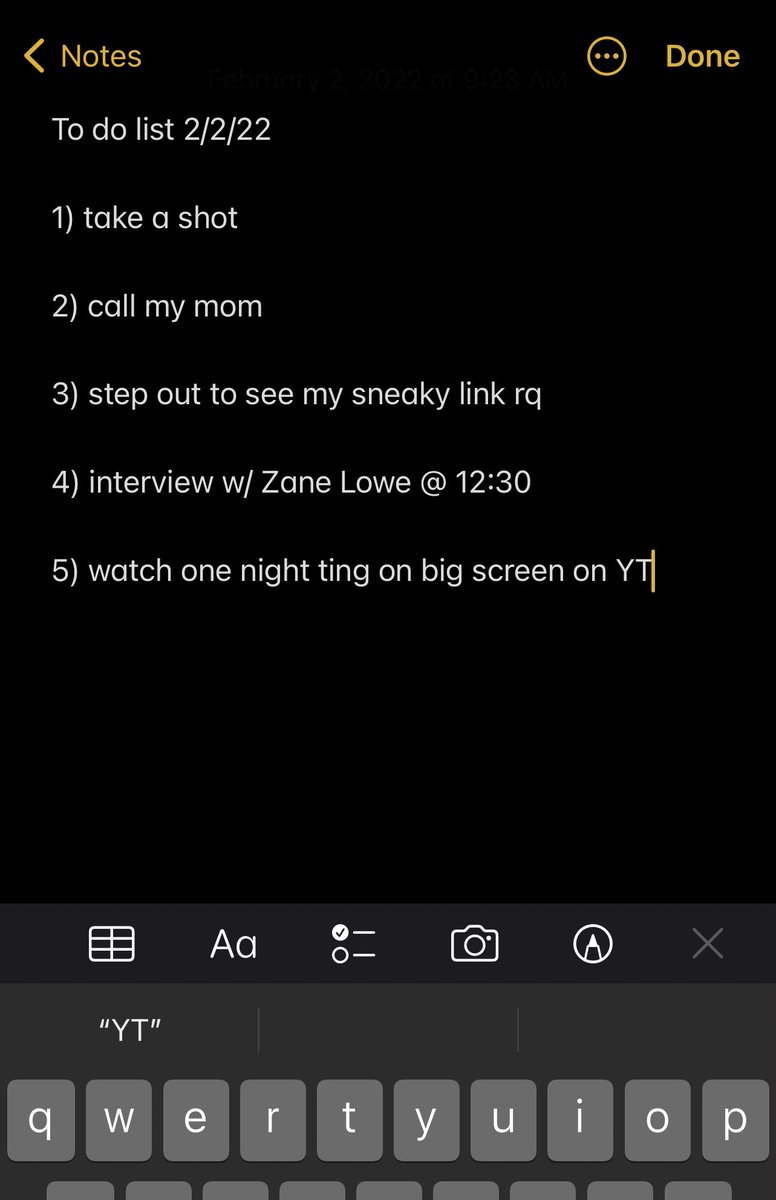Select the "YT" keyboard suggestion
The image size is (776, 1200).
130,1030
